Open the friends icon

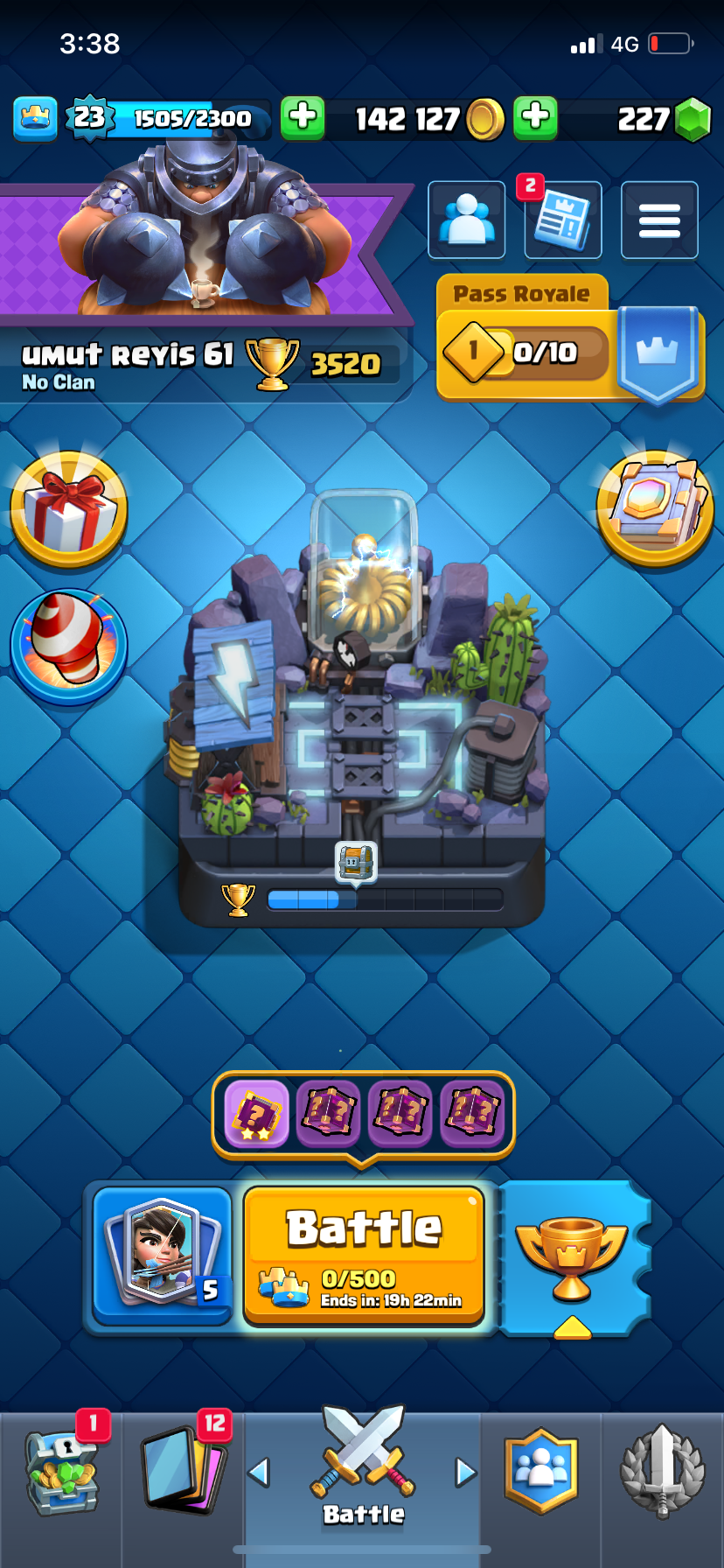coord(467,220)
